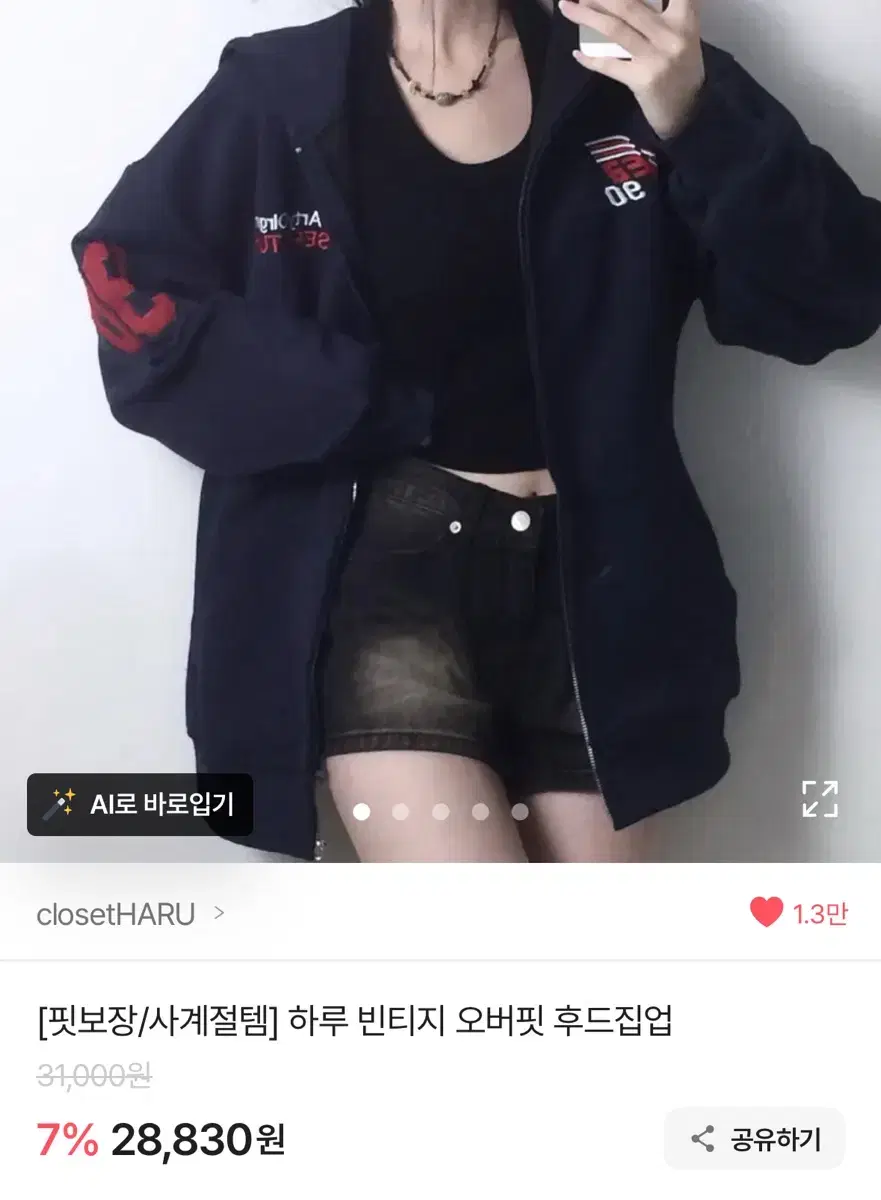
Task: Tap the closetHARU seller name link
Action: (x=115, y=913)
